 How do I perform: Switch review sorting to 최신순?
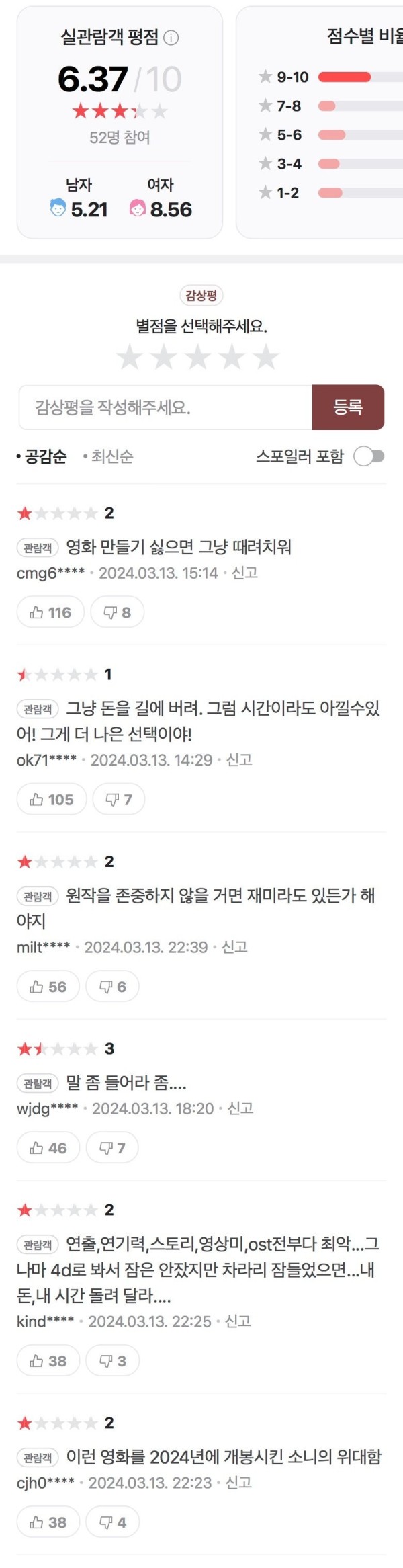click(x=111, y=457)
